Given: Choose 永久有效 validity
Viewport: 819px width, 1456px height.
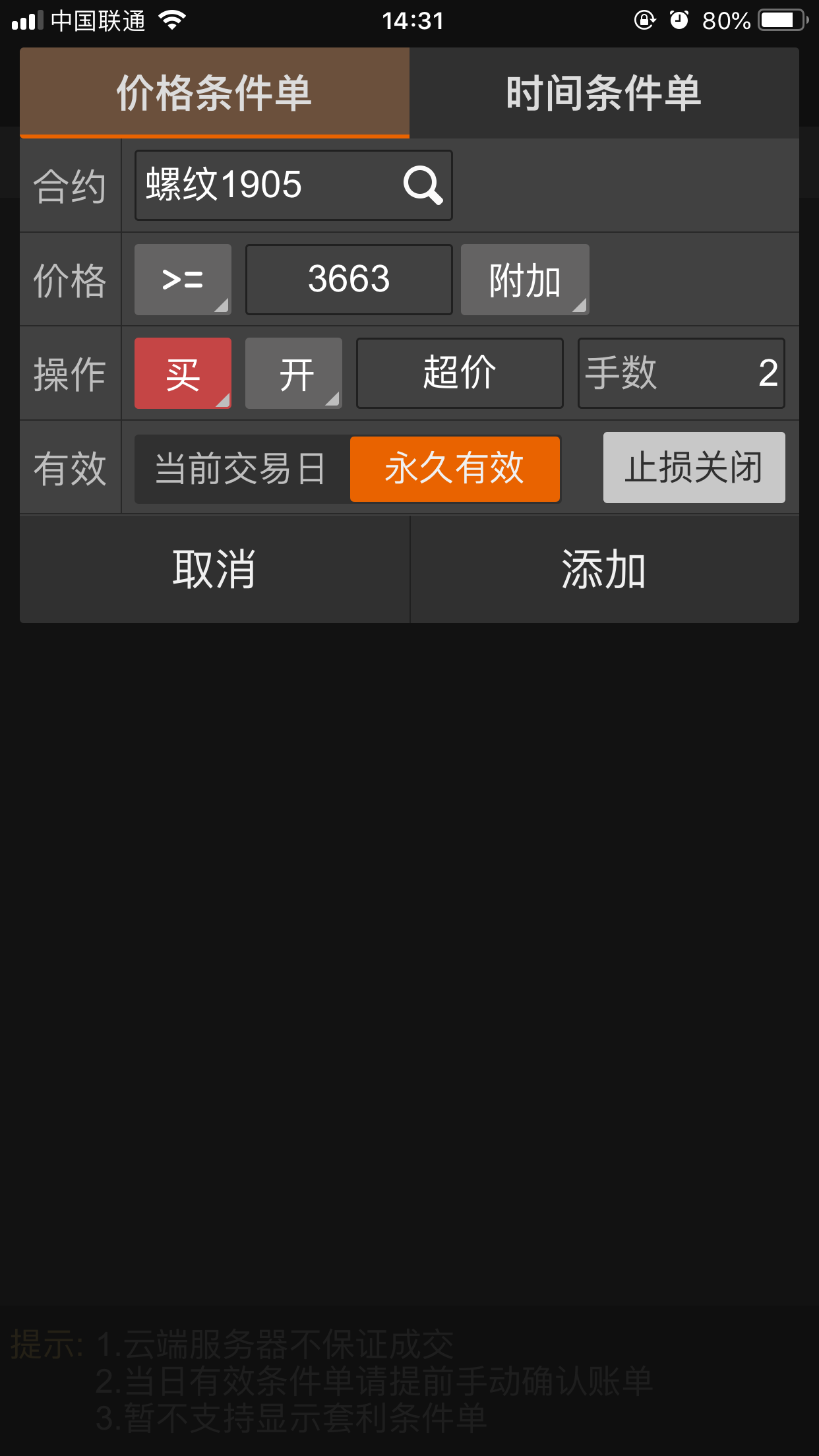Looking at the screenshot, I should (455, 468).
